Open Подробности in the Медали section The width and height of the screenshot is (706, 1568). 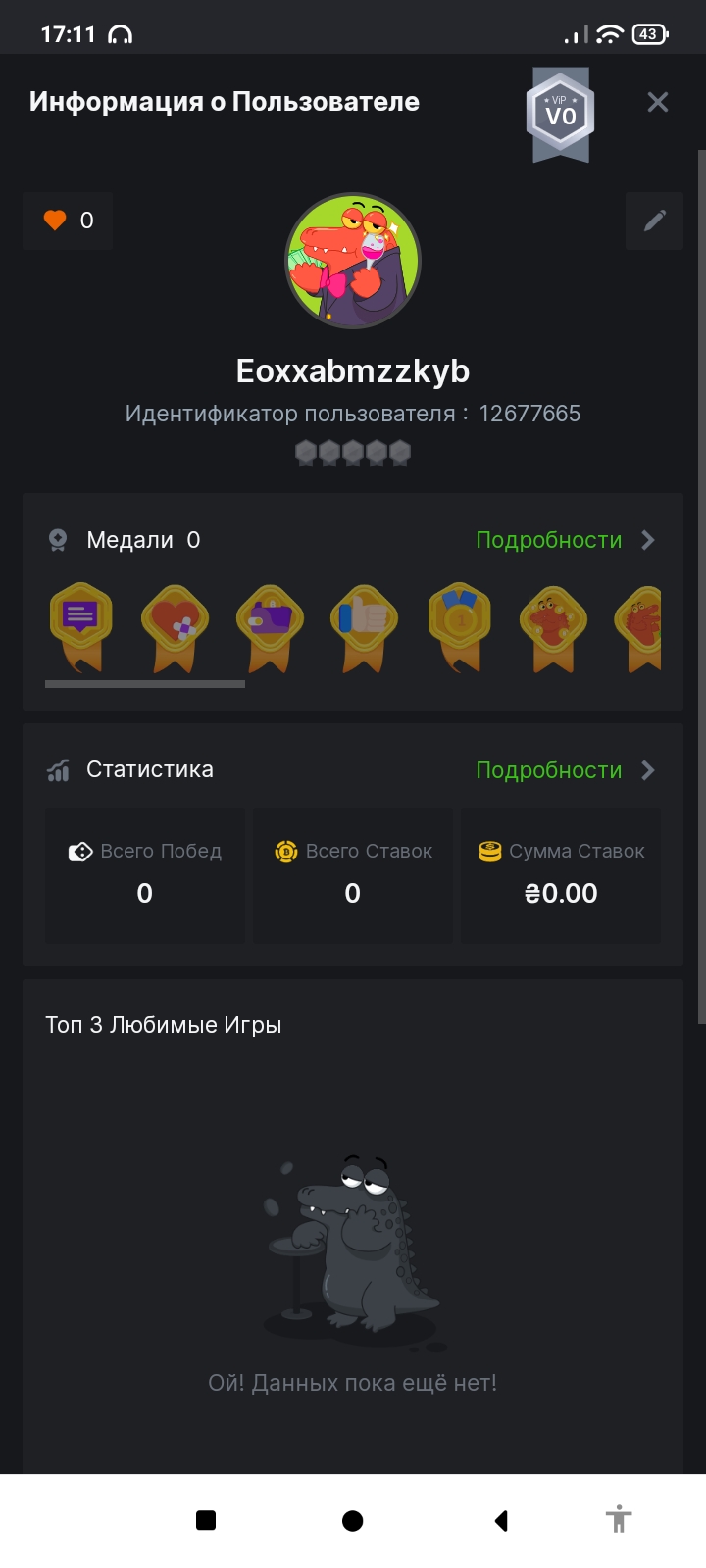click(565, 540)
